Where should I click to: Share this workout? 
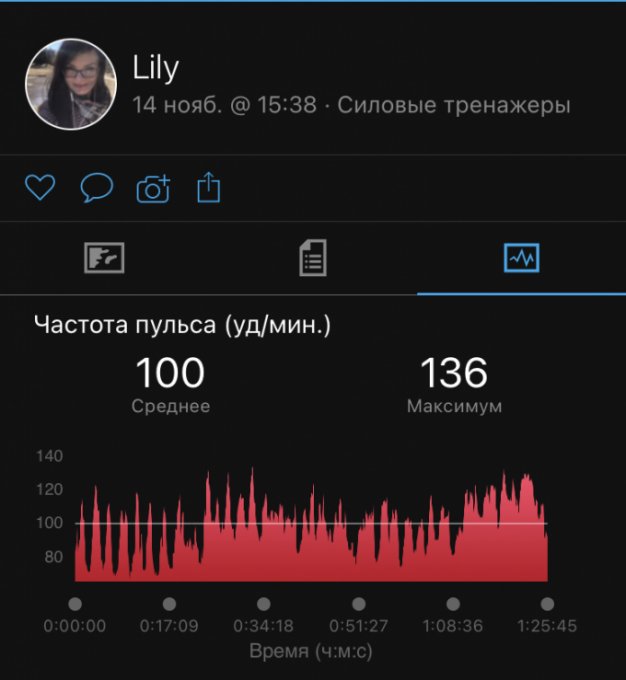point(208,188)
